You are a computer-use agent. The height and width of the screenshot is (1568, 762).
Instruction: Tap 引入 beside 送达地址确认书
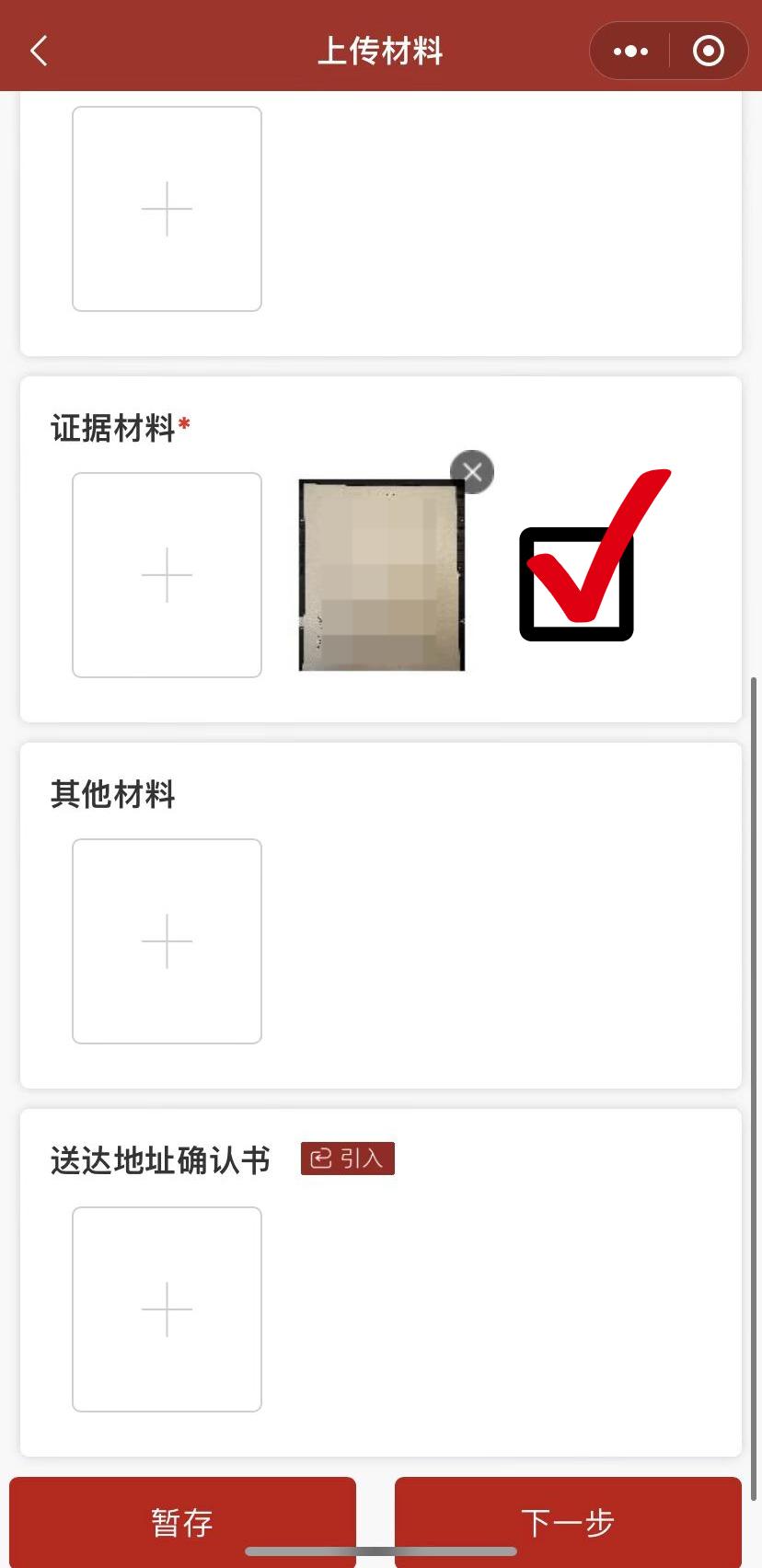(x=348, y=1159)
